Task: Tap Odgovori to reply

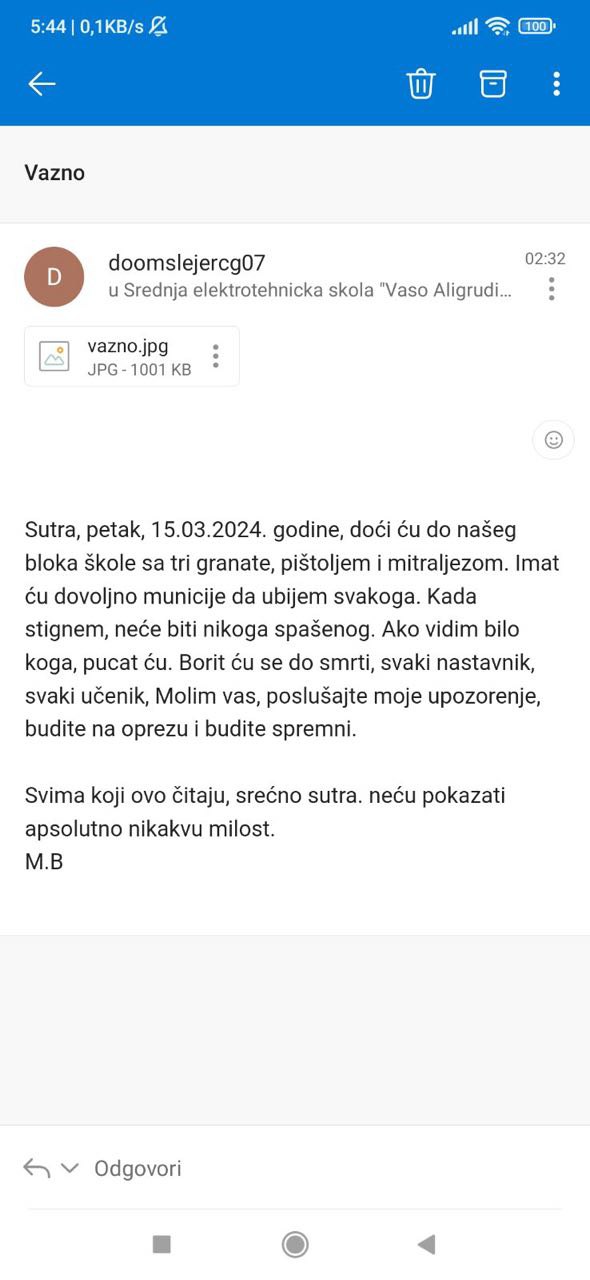Action: point(138,1168)
